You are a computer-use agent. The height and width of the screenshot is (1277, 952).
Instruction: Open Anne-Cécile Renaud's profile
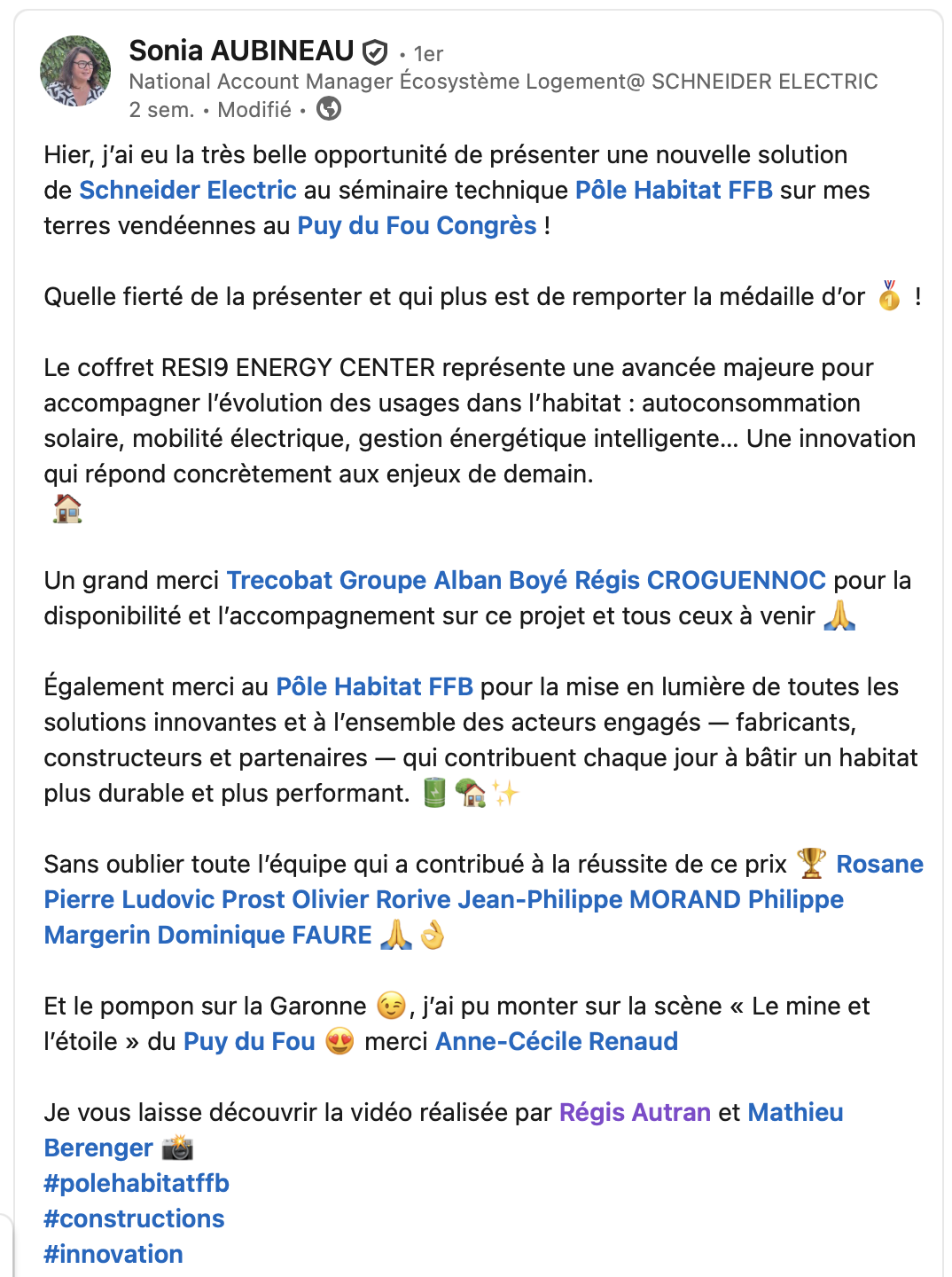click(556, 1041)
